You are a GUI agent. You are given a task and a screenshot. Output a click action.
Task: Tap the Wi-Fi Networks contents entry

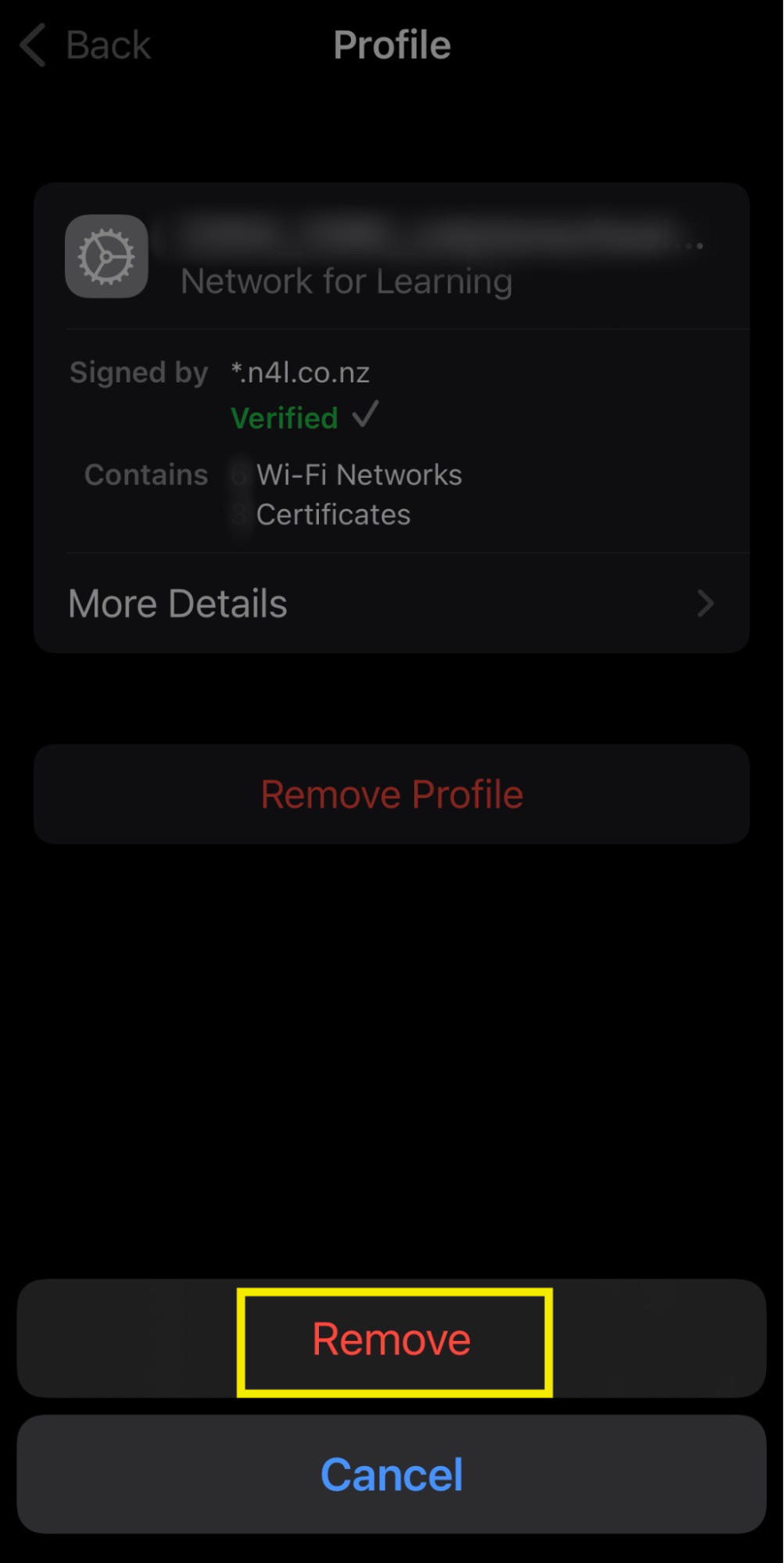pyautogui.click(x=359, y=474)
